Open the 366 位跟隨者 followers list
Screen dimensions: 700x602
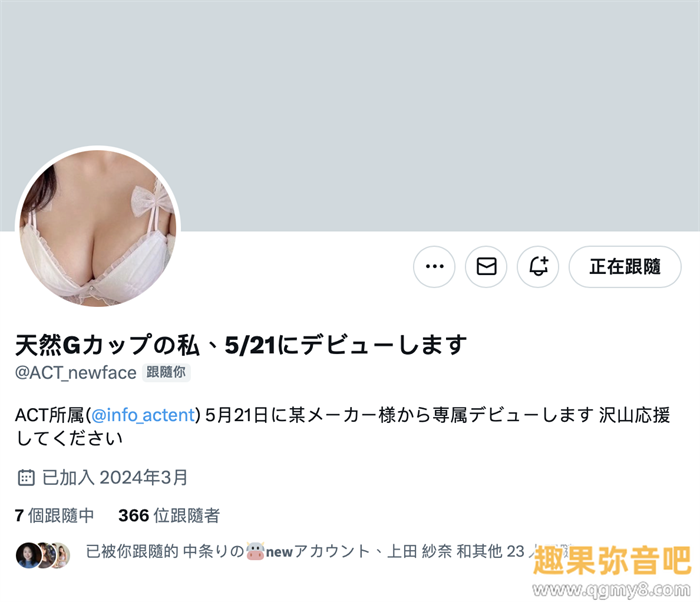pyautogui.click(x=168, y=516)
